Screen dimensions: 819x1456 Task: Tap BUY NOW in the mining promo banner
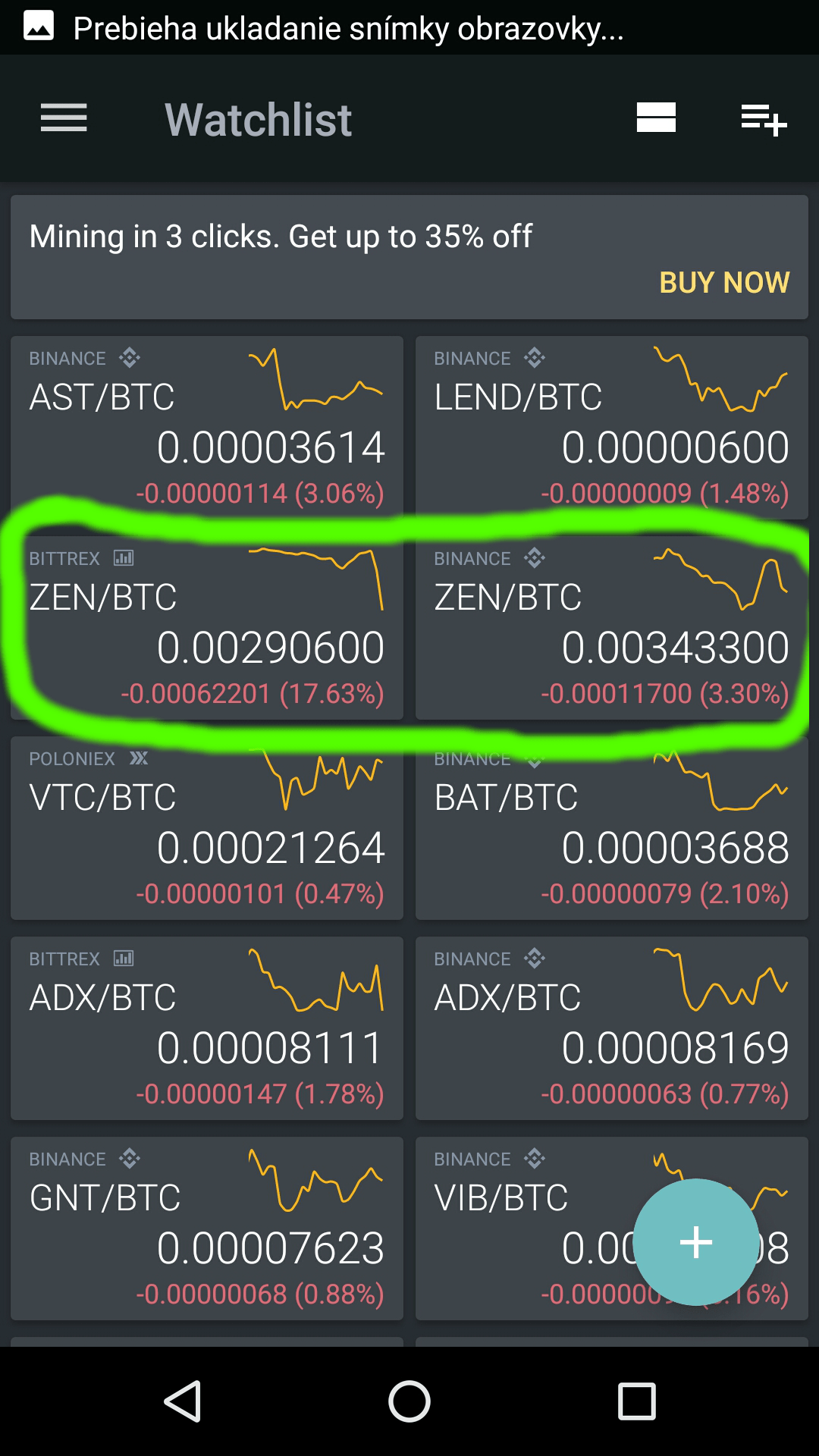coord(725,282)
